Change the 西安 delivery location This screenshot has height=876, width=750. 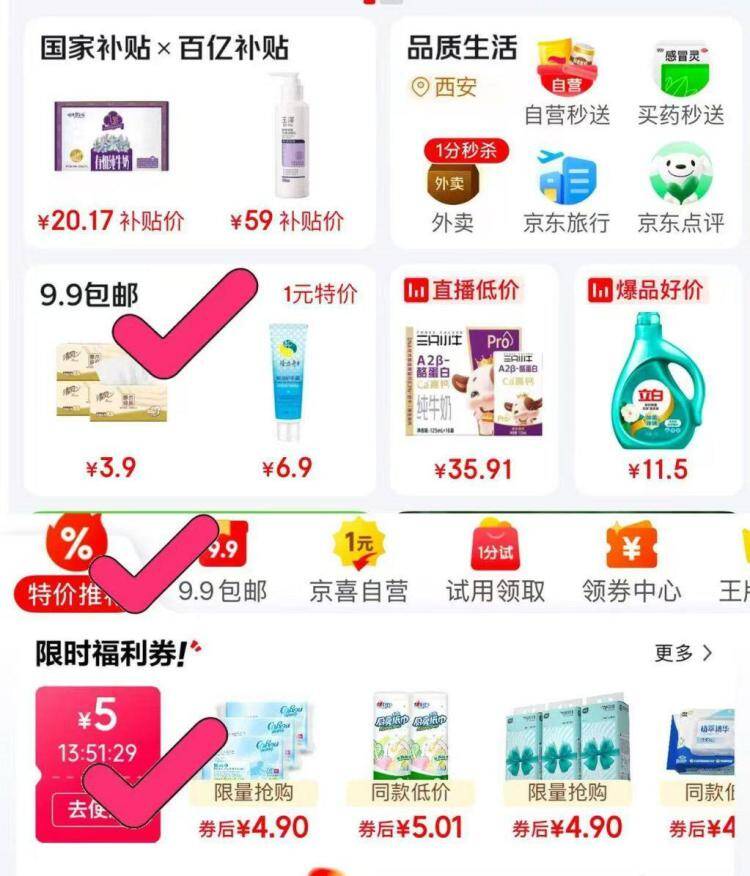point(446,87)
